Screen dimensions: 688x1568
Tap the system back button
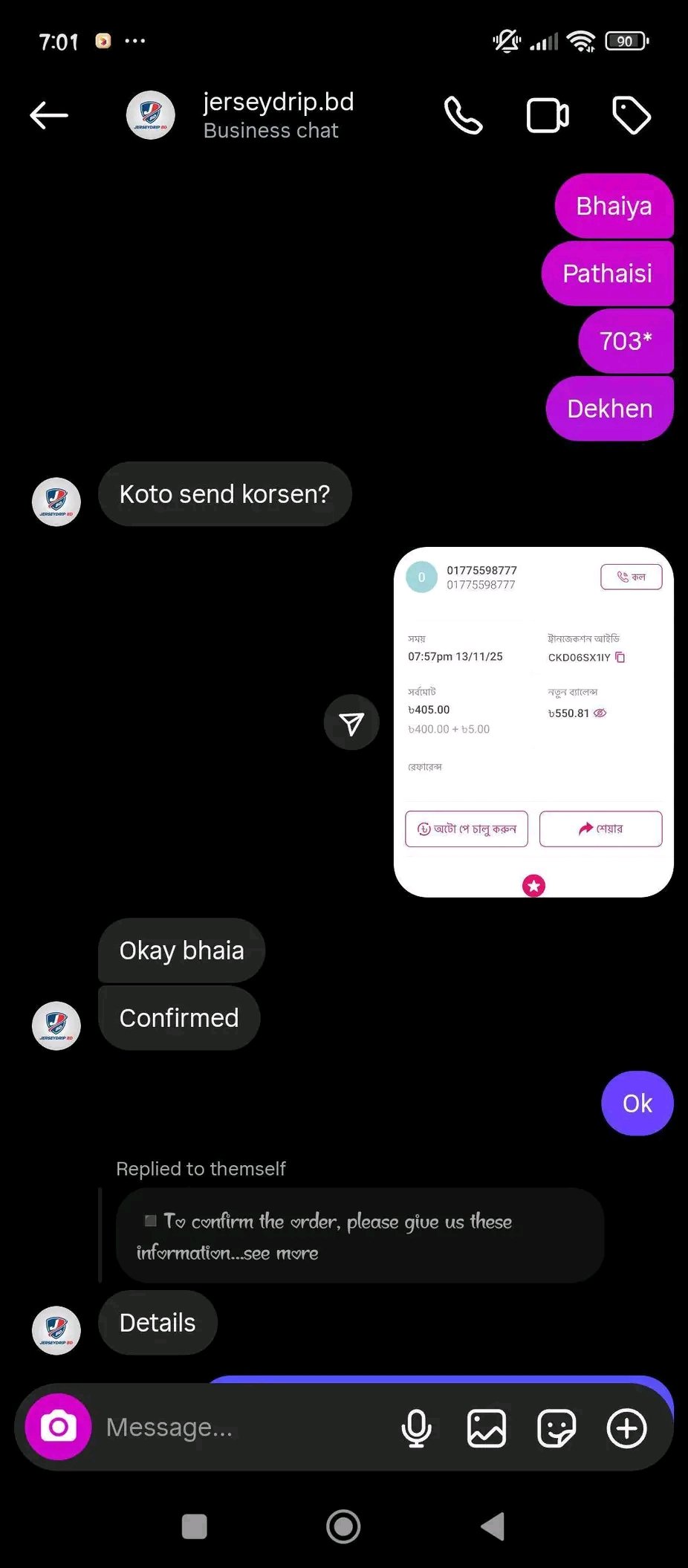[x=493, y=1526]
